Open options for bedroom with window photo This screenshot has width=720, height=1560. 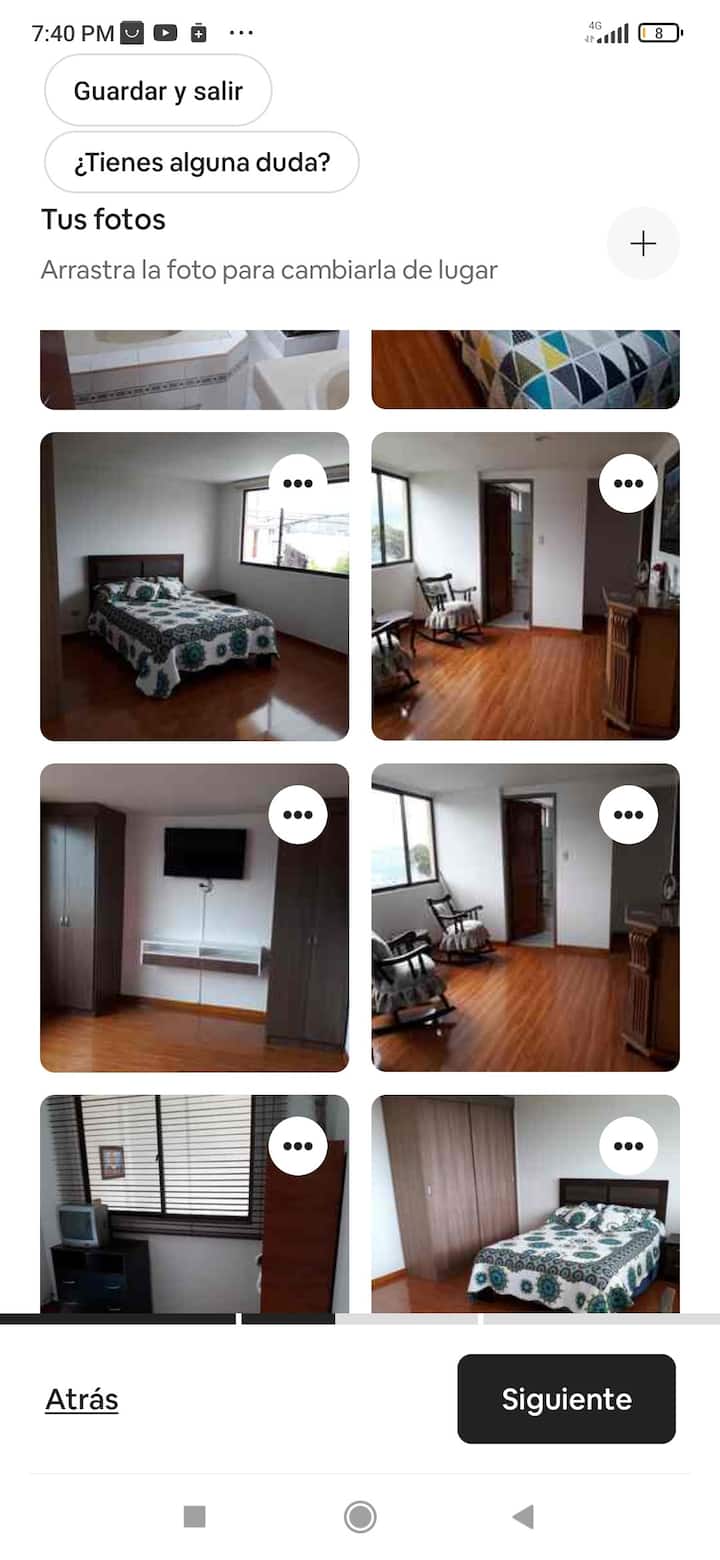click(298, 483)
